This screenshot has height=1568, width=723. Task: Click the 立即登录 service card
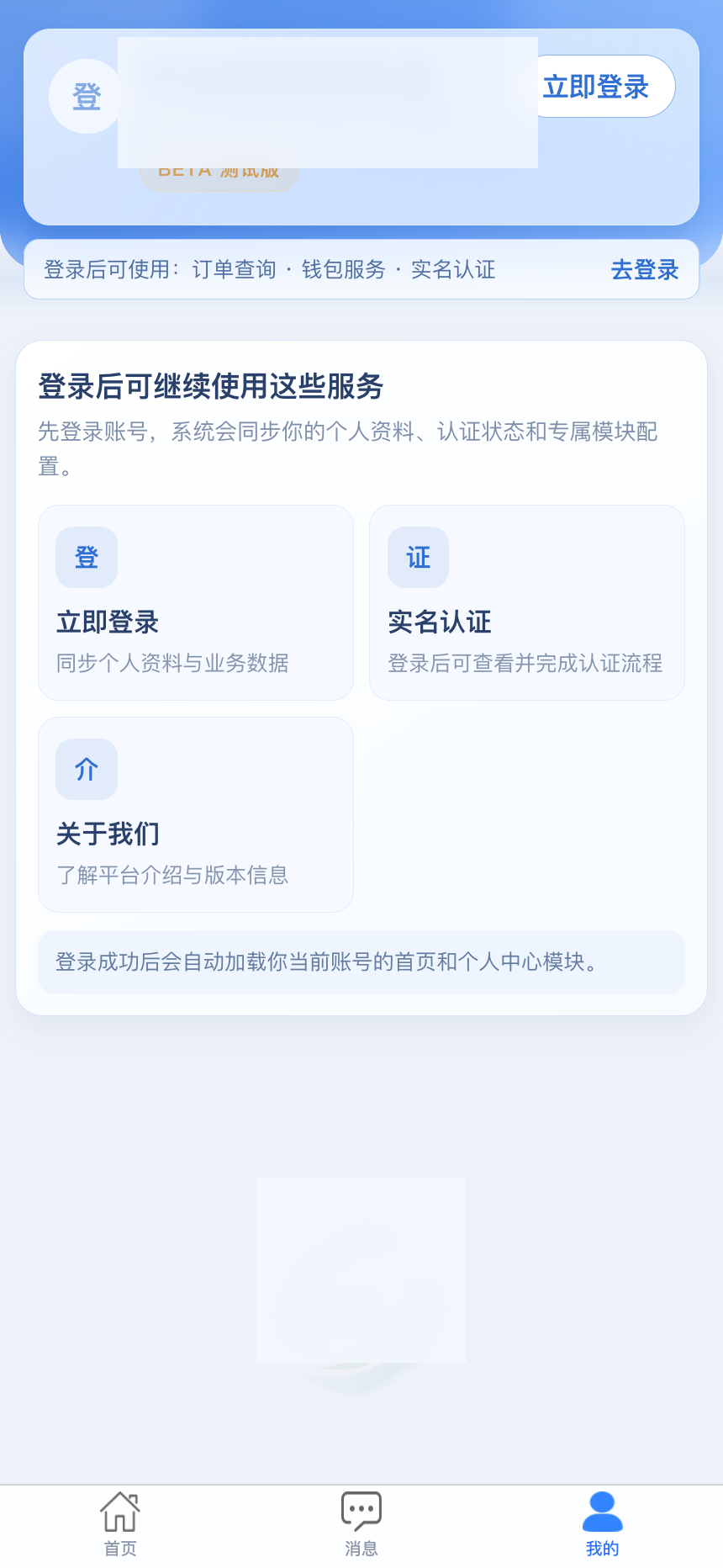[195, 602]
